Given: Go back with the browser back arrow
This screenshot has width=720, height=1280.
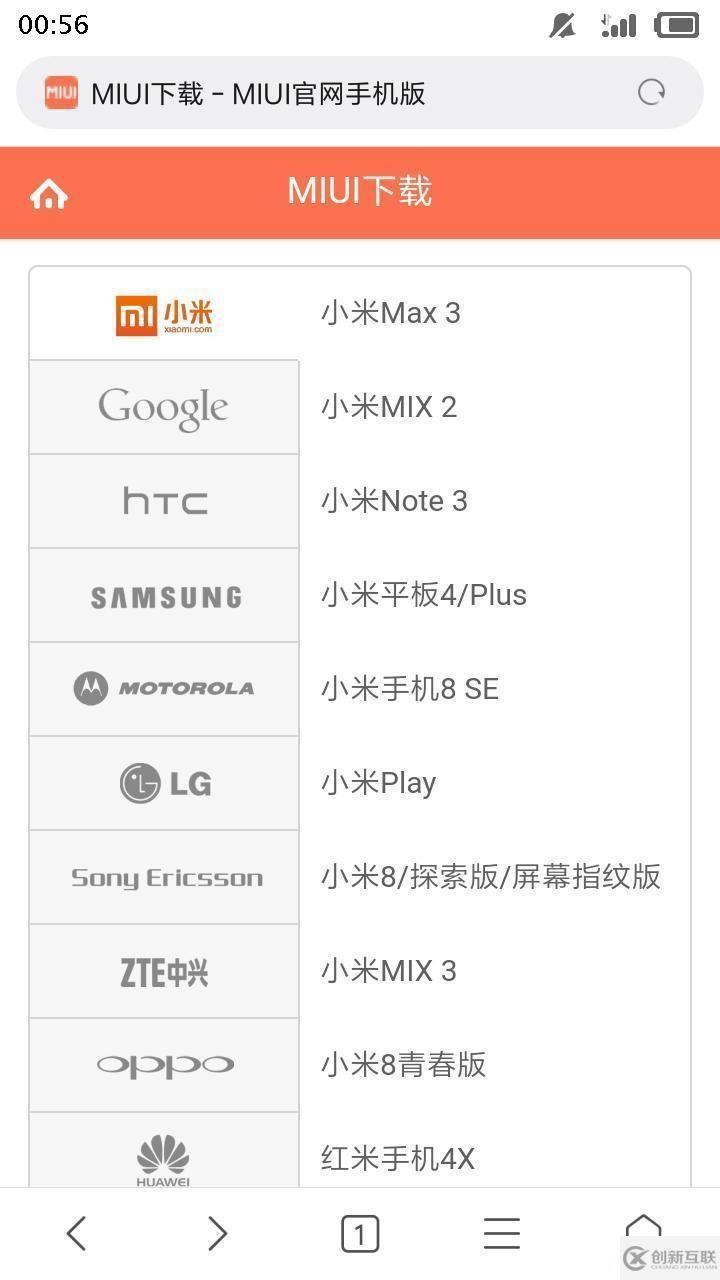Looking at the screenshot, I should coord(76,1233).
